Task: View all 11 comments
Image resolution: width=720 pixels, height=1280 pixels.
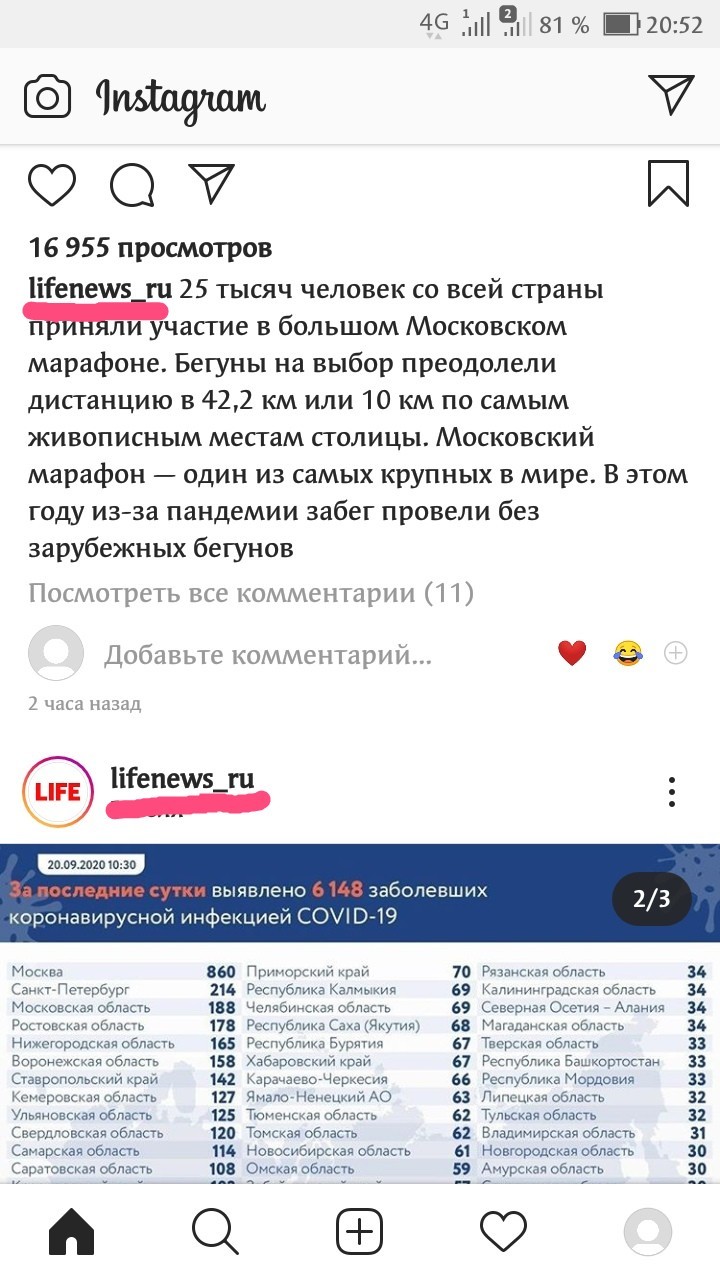Action: (250, 593)
